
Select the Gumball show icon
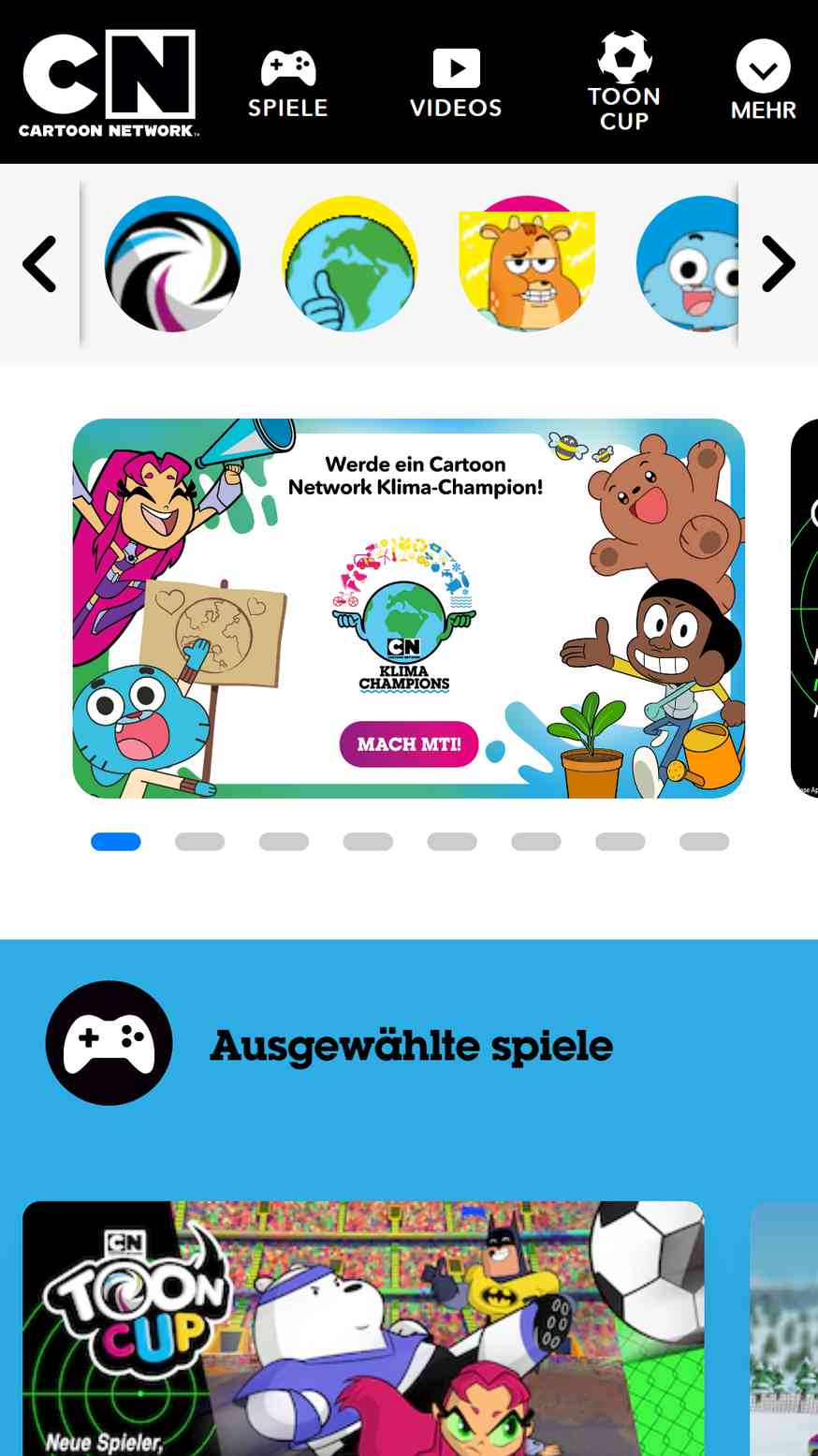687,263
